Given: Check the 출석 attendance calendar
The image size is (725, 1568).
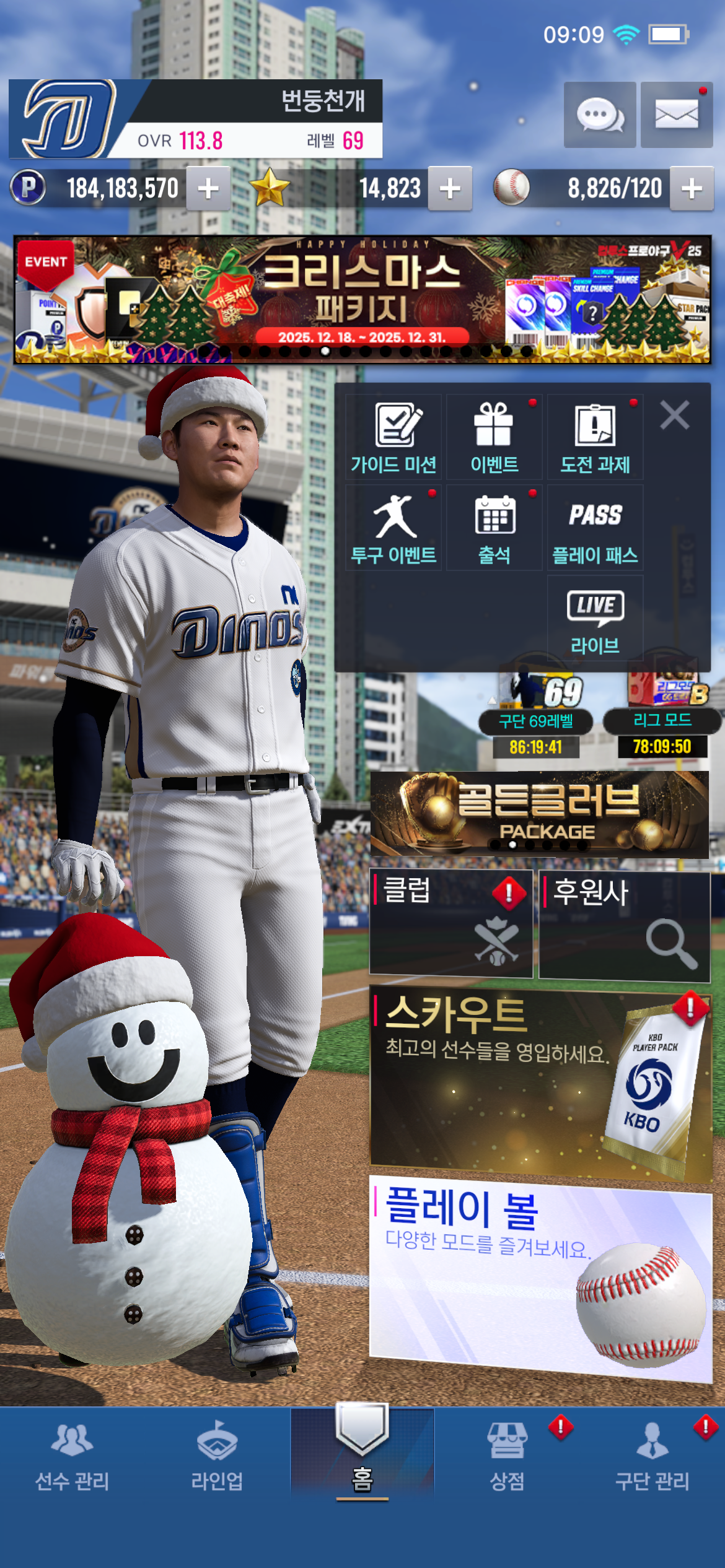Looking at the screenshot, I should (x=494, y=528).
